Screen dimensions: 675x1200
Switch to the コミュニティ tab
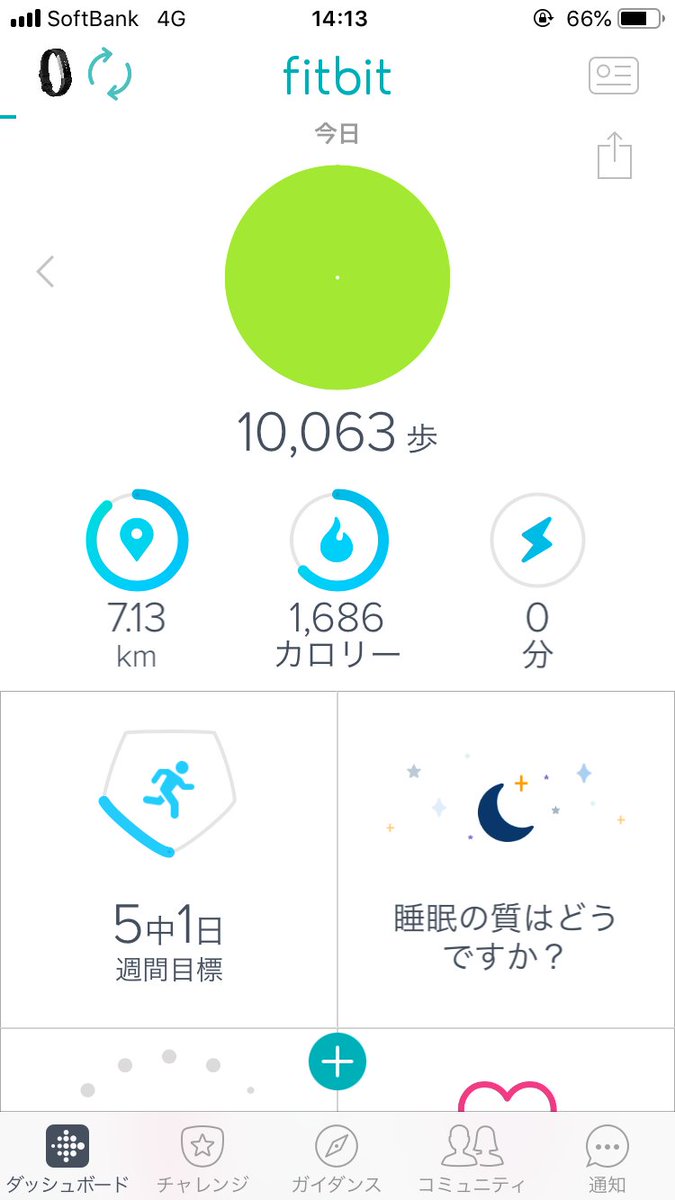473,1158
